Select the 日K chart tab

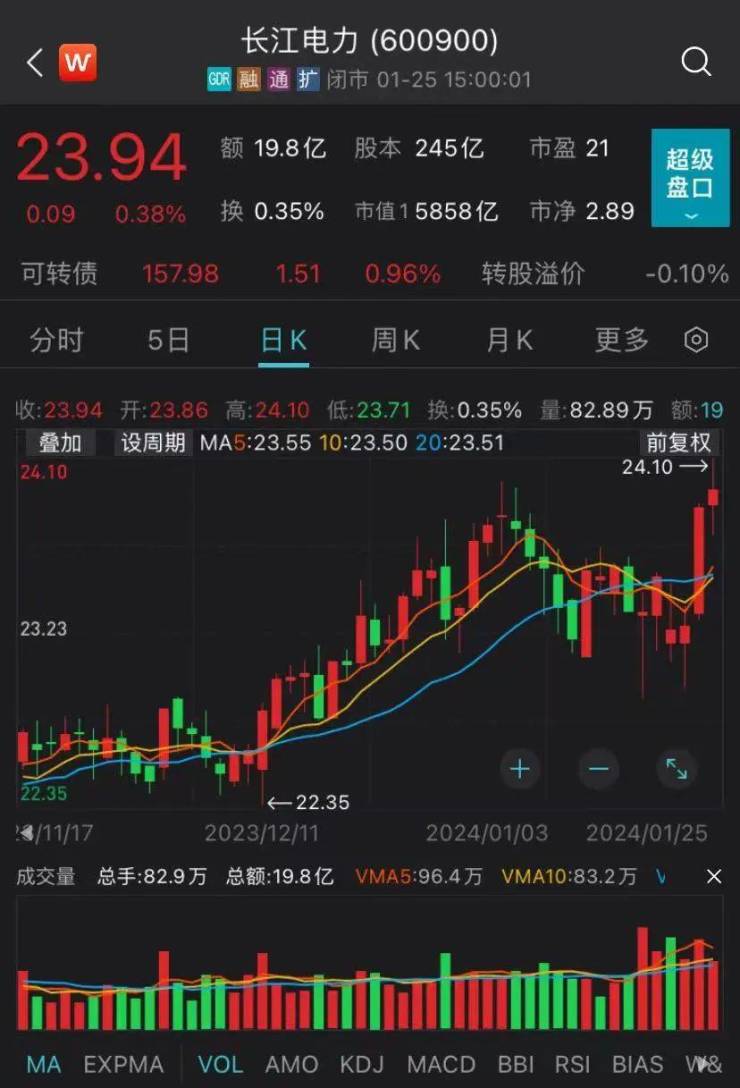click(283, 340)
